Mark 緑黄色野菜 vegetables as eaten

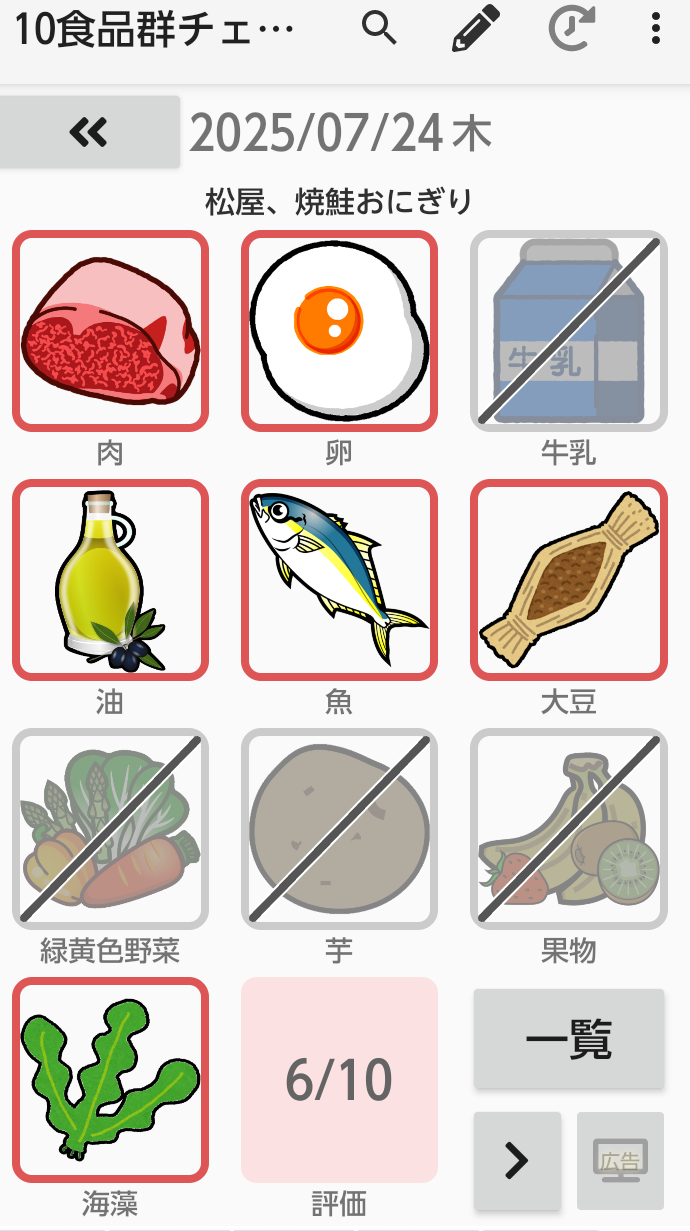coord(110,829)
